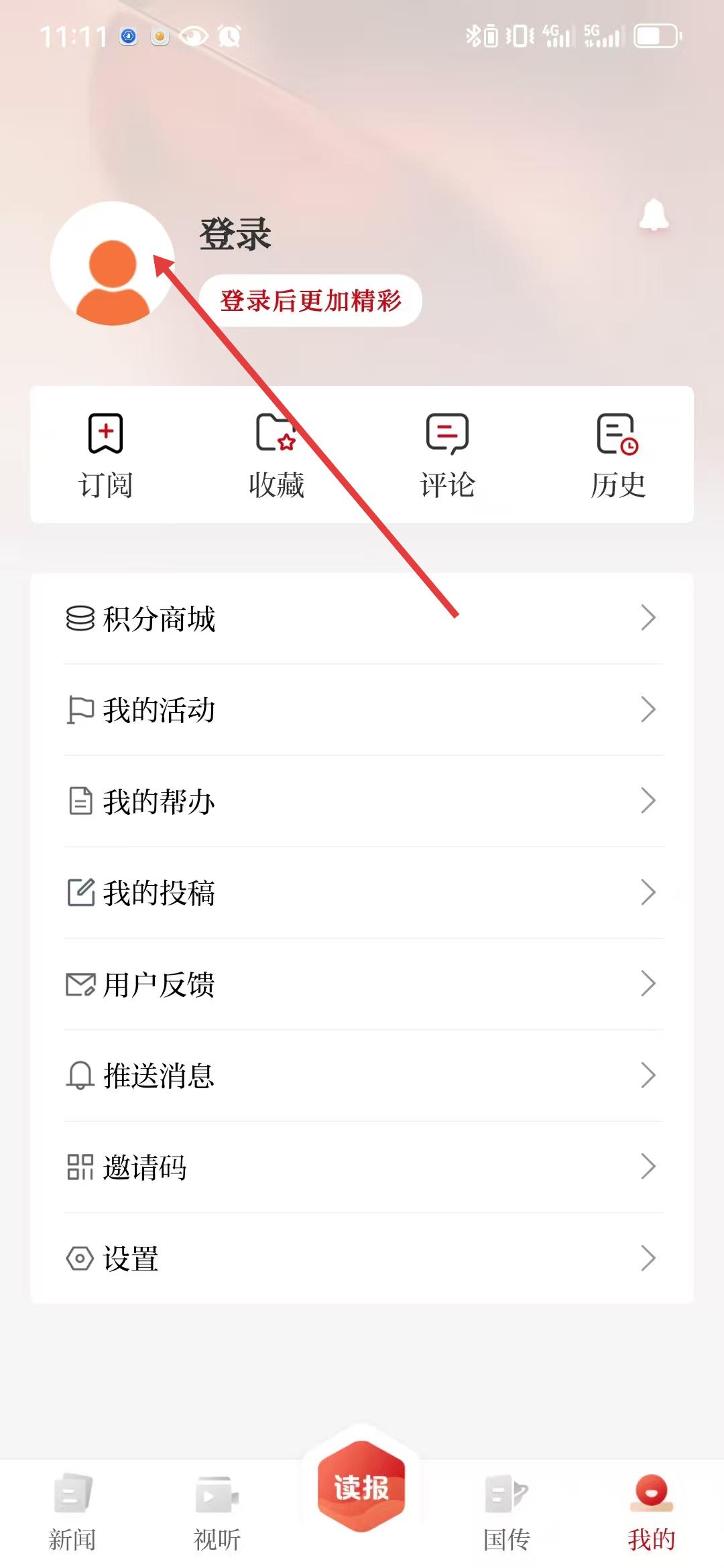This screenshot has width=724, height=1568.
Task: Open 我的活动
Action: (362, 710)
